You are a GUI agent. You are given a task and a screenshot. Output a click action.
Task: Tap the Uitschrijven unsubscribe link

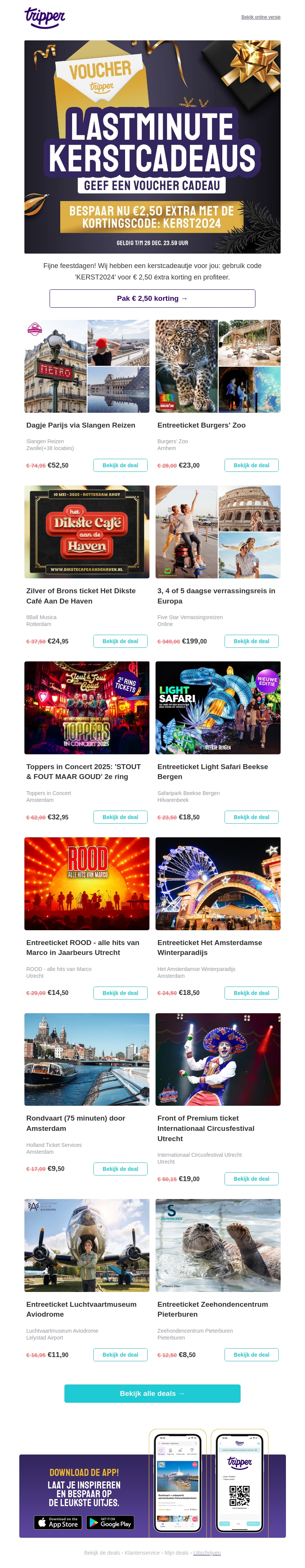[207, 1552]
